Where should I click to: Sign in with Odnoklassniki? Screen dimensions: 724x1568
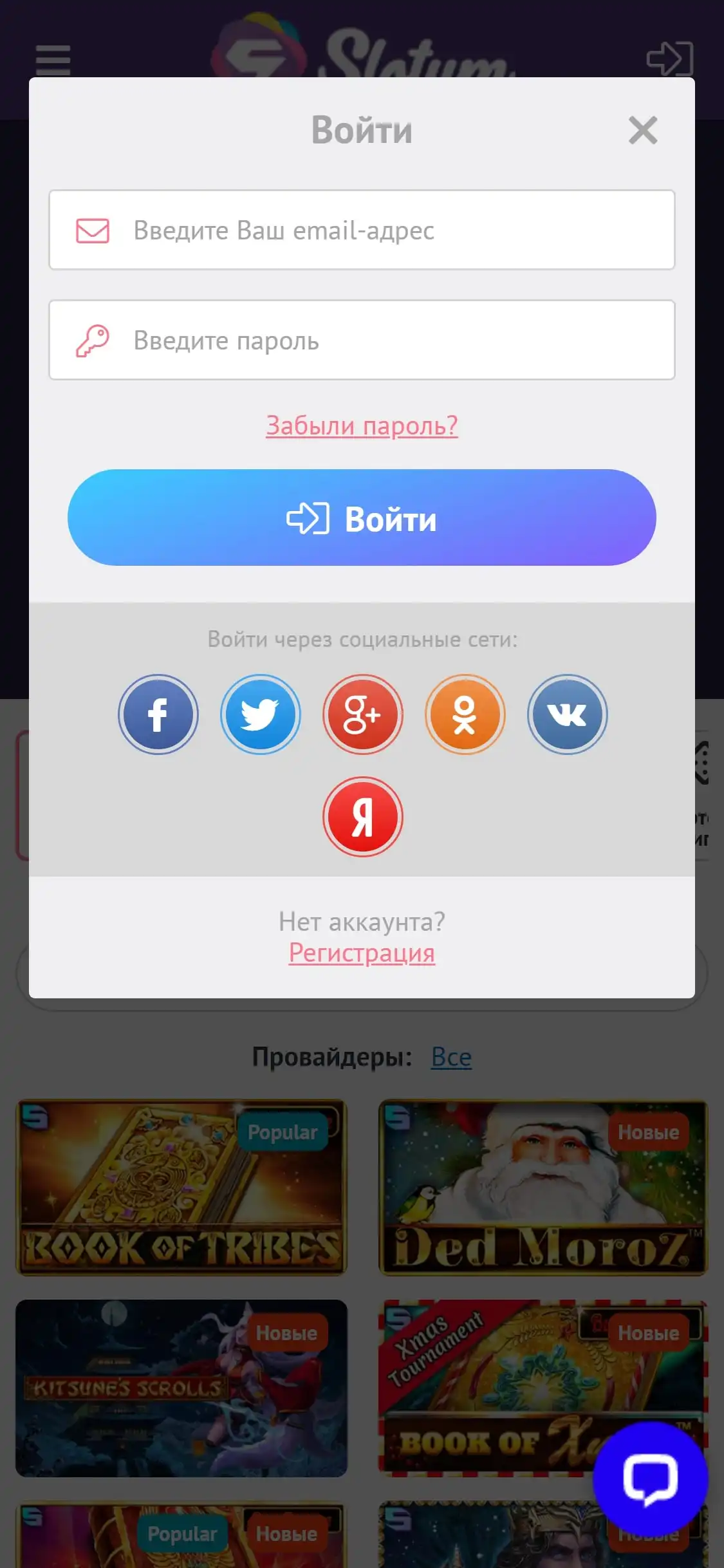point(465,714)
